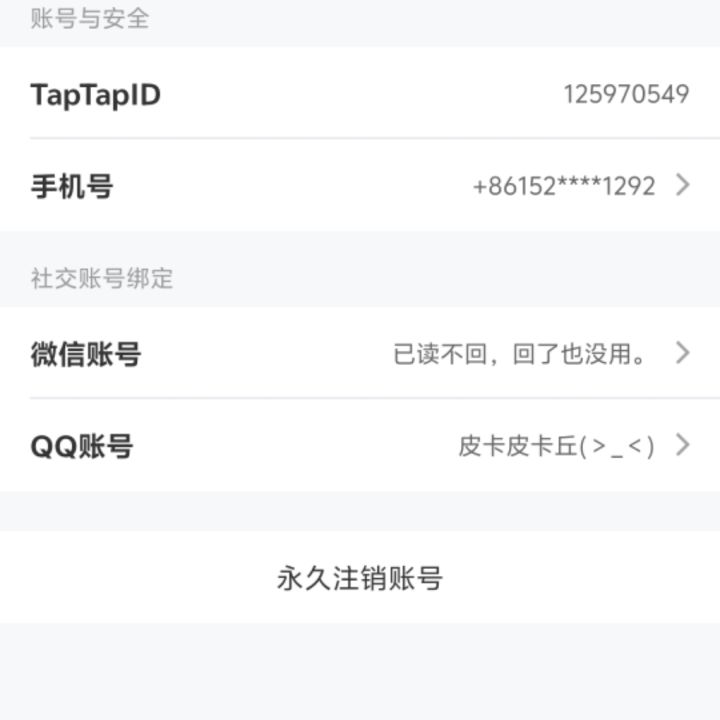
Task: Tap 永久注销账号 to delete account
Action: click(360, 578)
